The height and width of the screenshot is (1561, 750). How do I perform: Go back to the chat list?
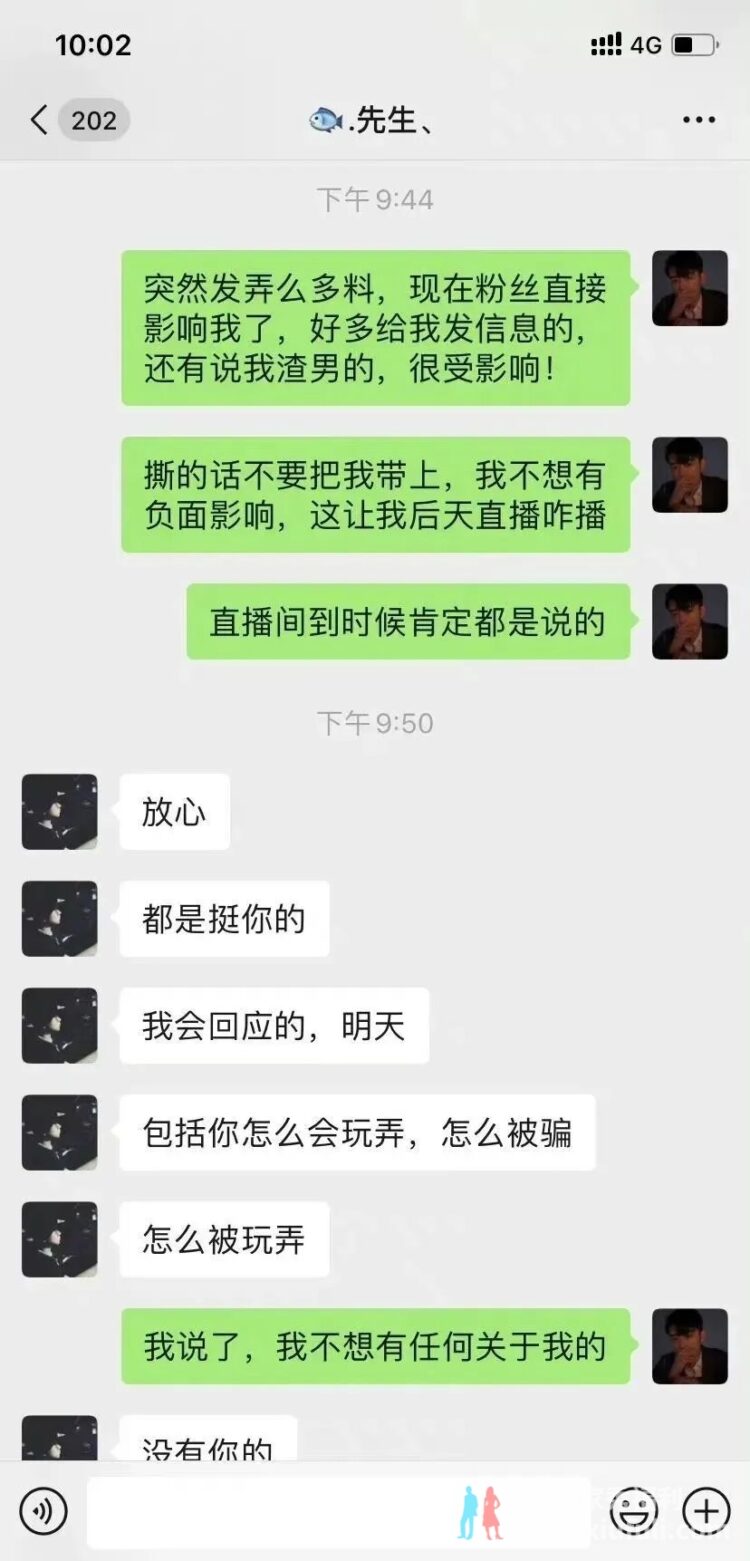40,121
